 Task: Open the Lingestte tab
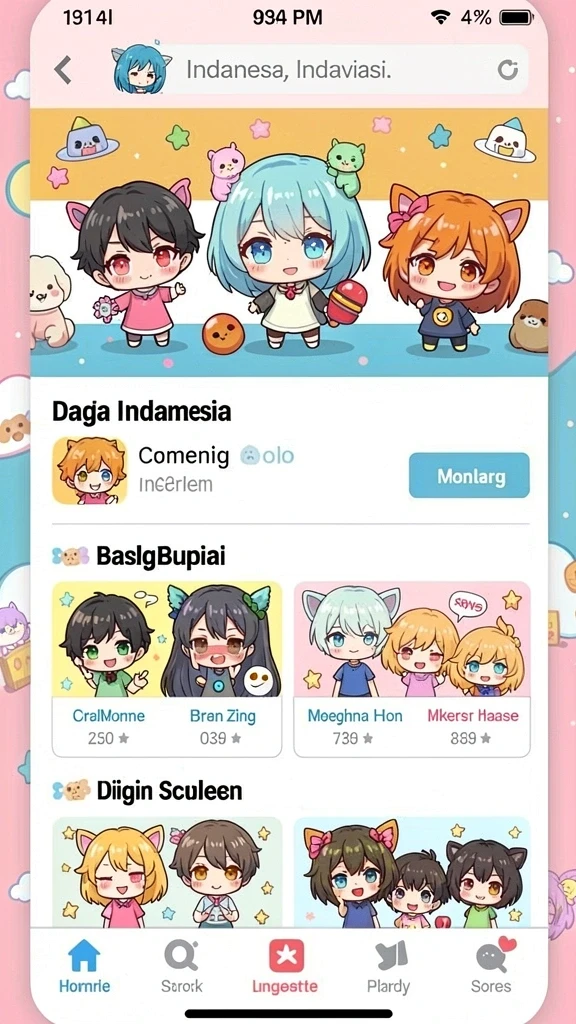[x=285, y=967]
